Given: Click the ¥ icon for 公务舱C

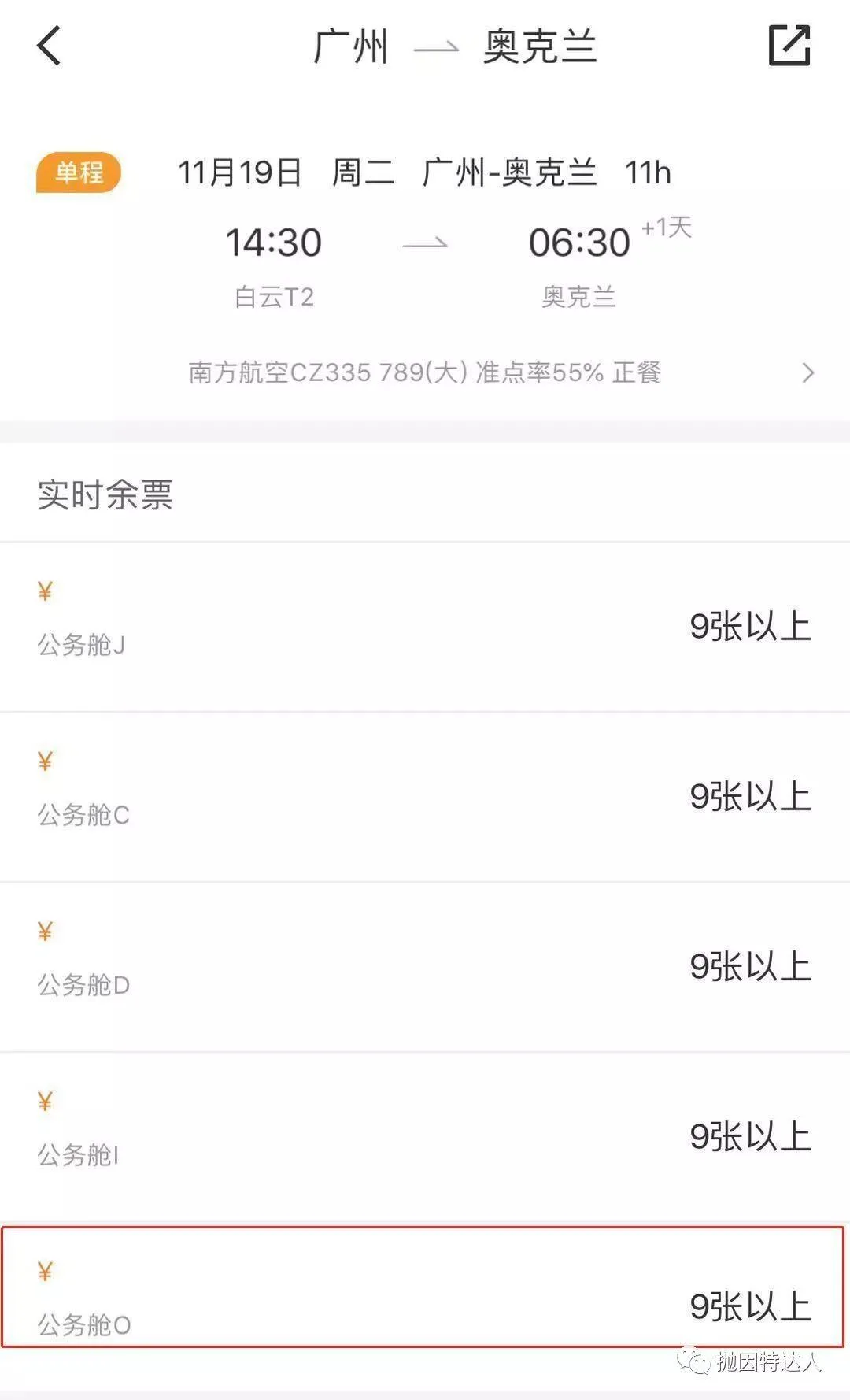Looking at the screenshot, I should coord(46,761).
